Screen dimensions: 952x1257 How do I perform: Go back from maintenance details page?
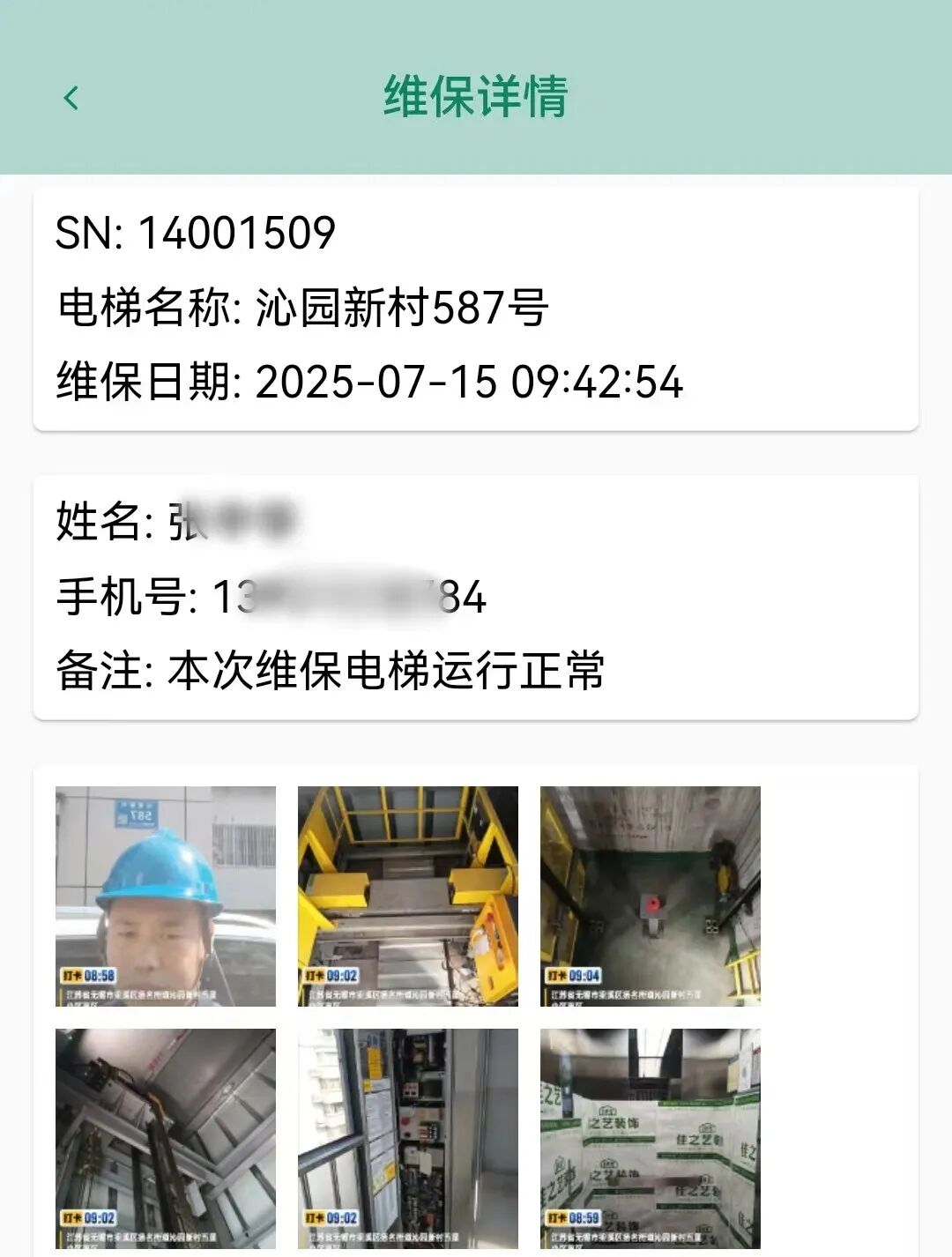point(71,97)
